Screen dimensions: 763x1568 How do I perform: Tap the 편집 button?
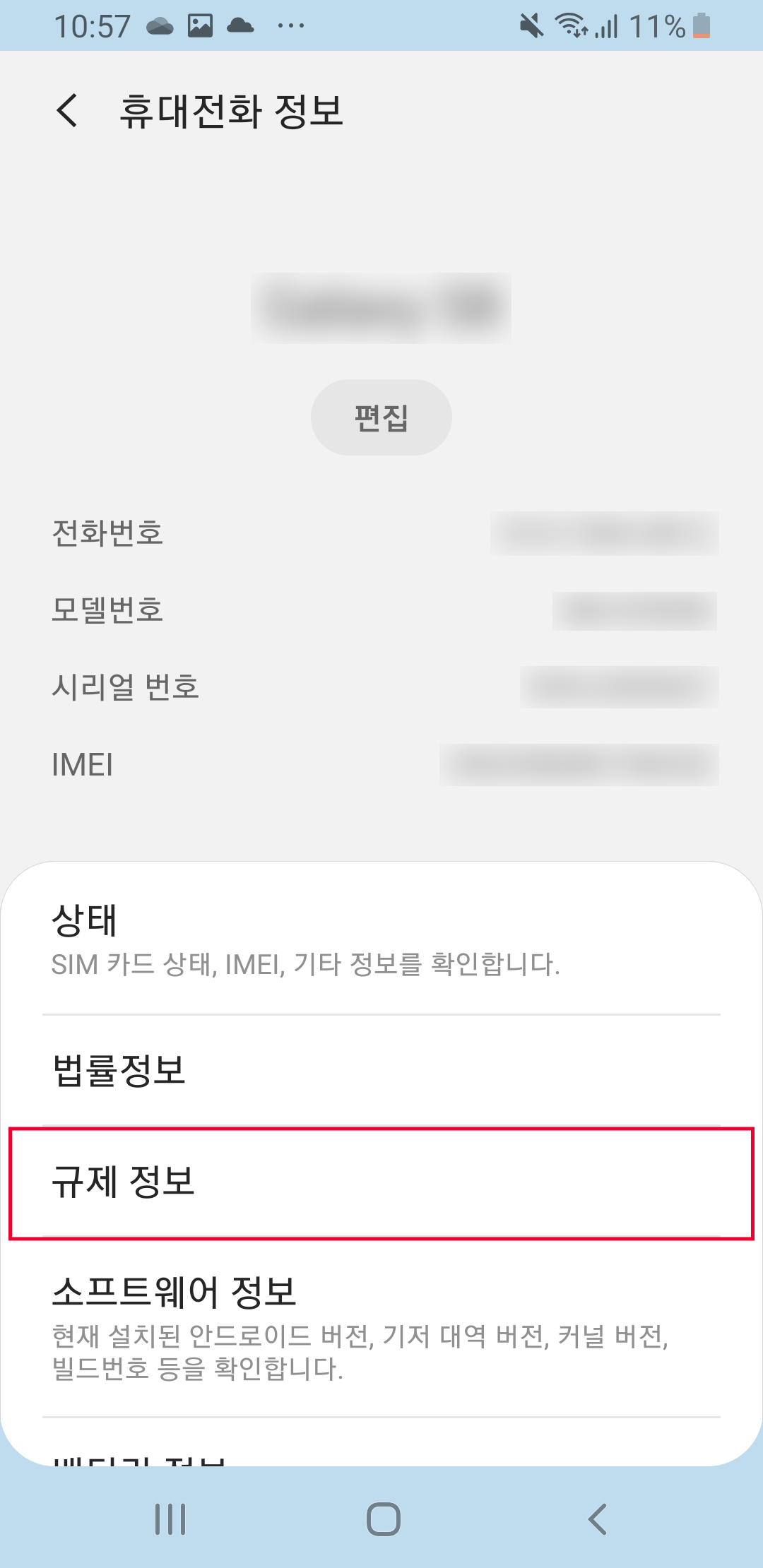(x=381, y=417)
